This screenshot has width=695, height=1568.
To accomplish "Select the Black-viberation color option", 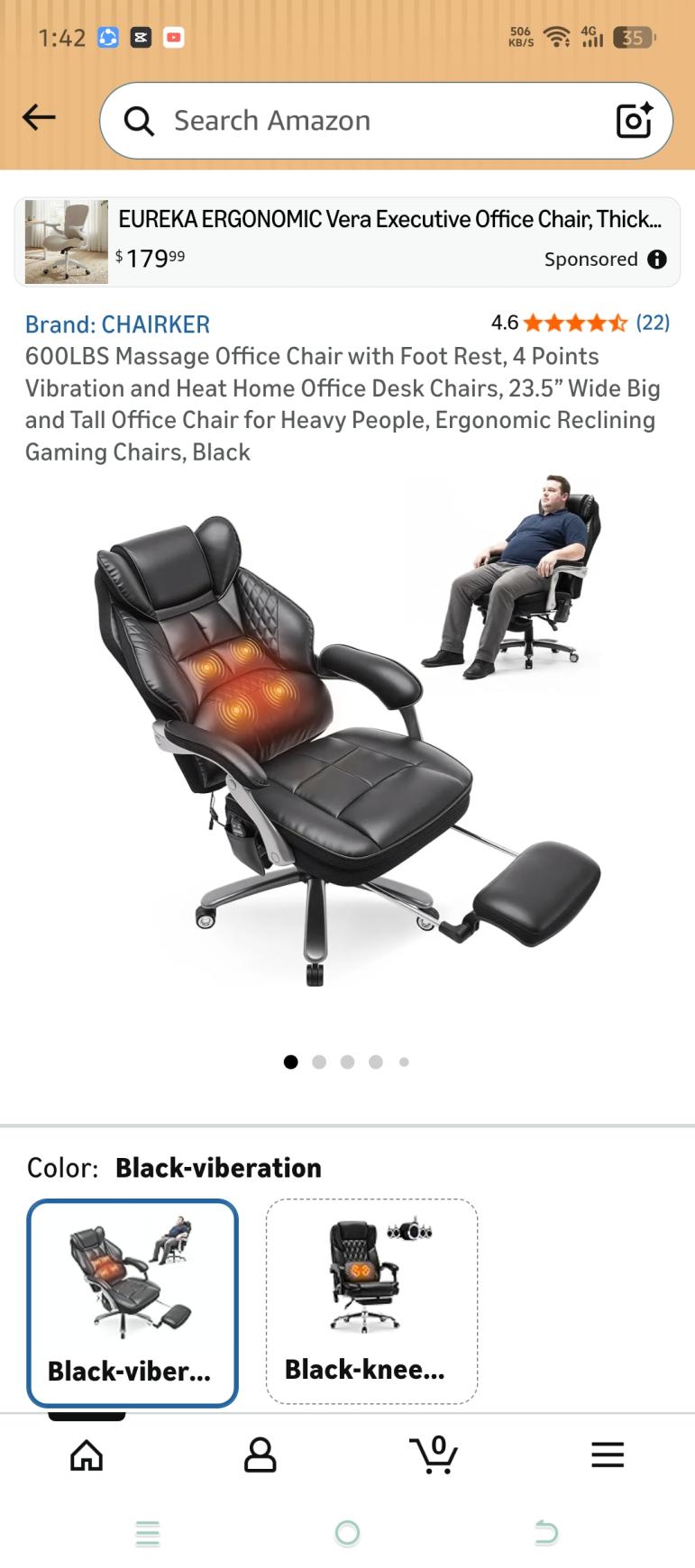I will [133, 1302].
